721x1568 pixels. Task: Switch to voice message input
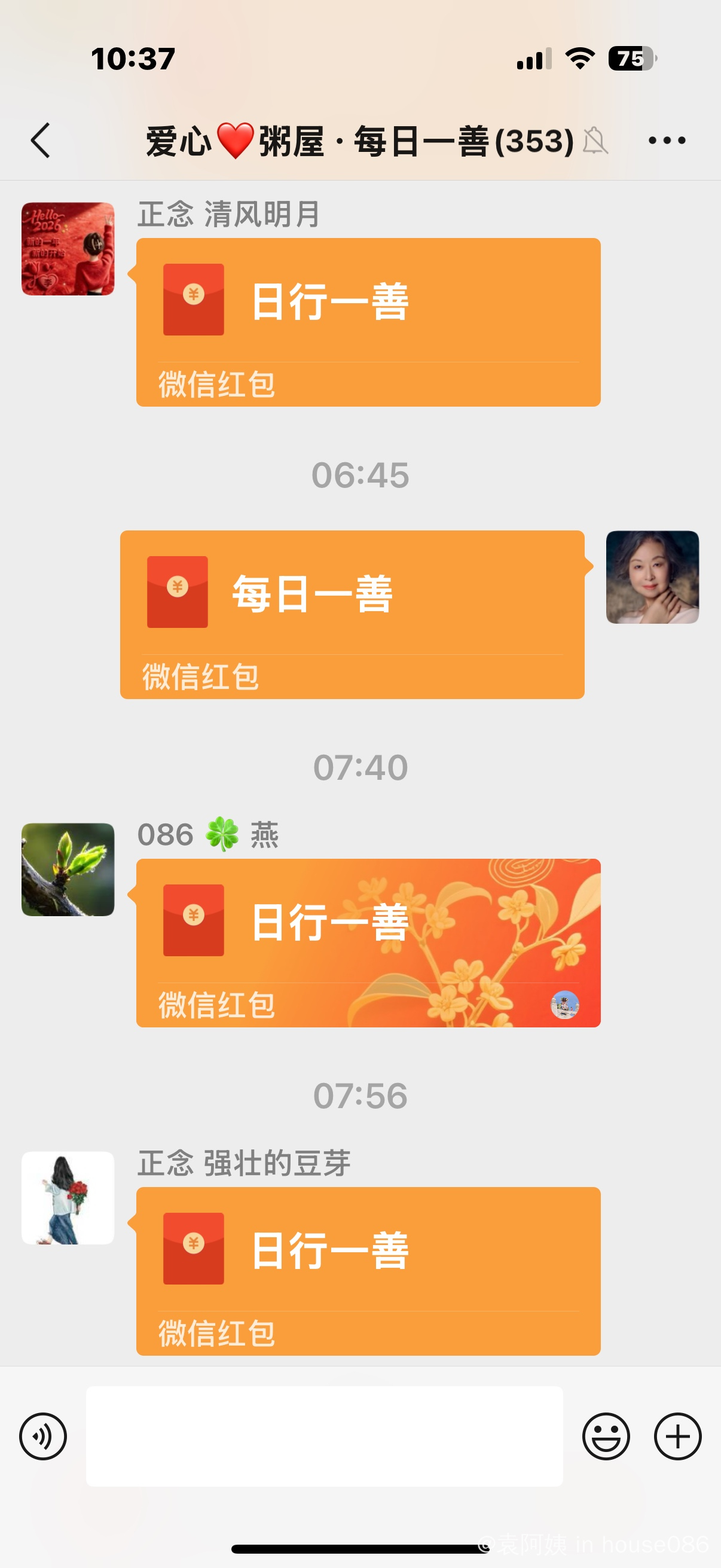[x=42, y=1436]
